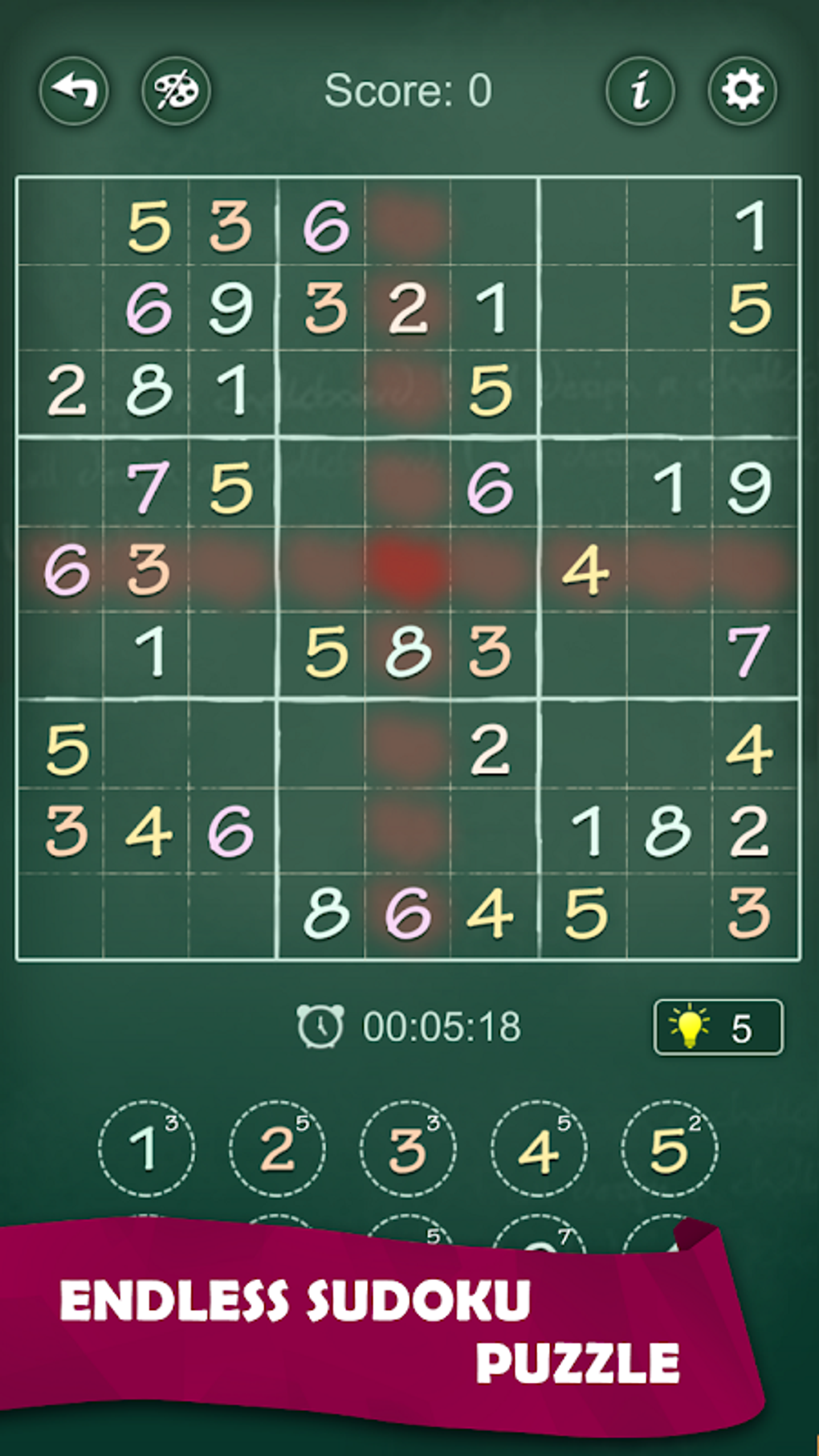Screen dimensions: 819x1456
Task: Open the theme palette icon
Action: (x=178, y=91)
